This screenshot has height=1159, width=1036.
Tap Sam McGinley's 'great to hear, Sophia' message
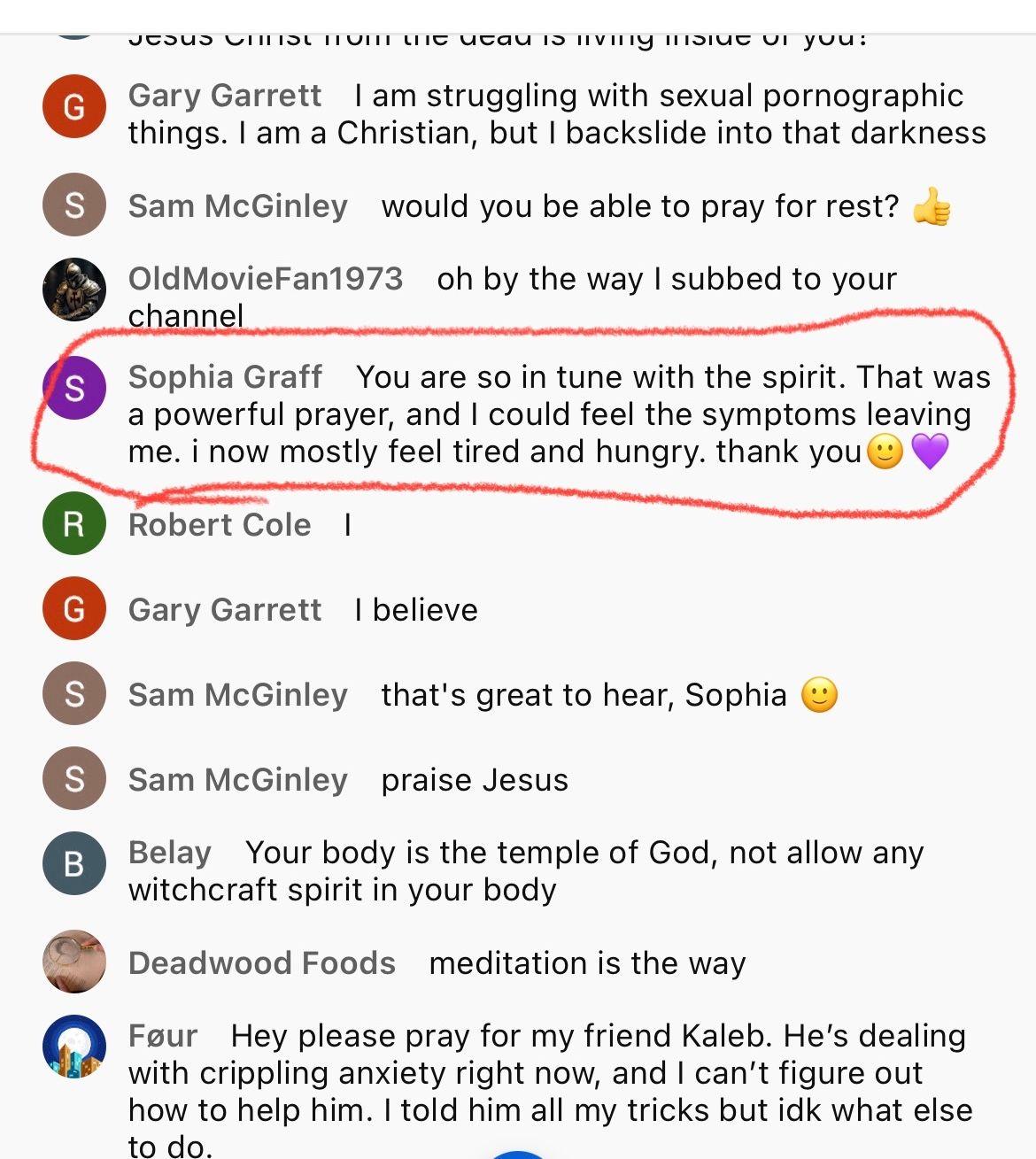point(609,695)
